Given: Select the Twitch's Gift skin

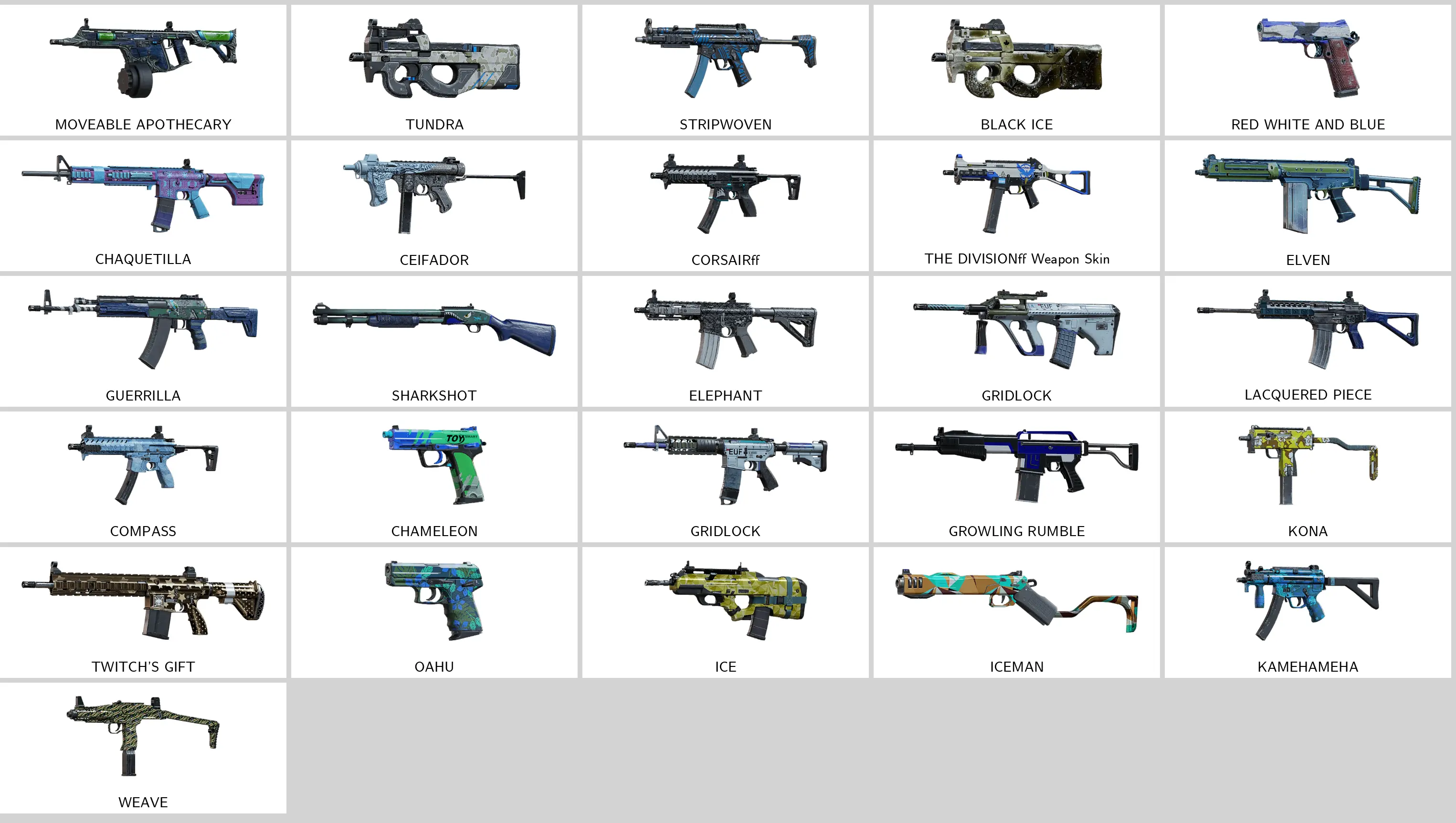Looking at the screenshot, I should click(x=143, y=612).
